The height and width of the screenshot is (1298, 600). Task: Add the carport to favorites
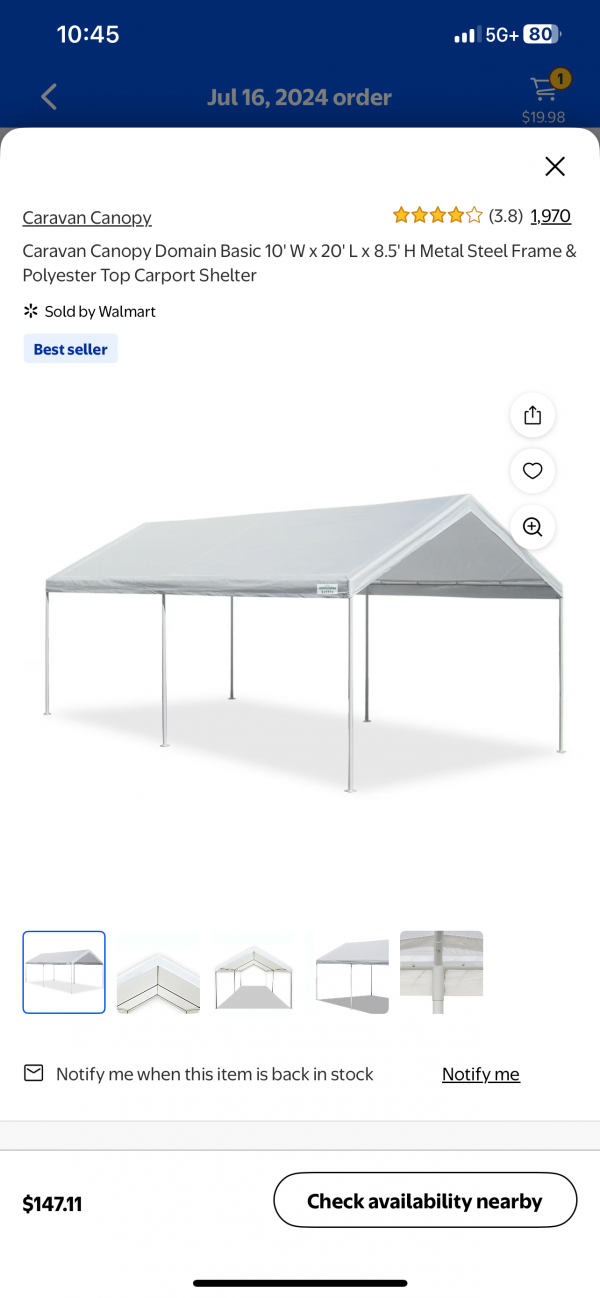point(532,471)
